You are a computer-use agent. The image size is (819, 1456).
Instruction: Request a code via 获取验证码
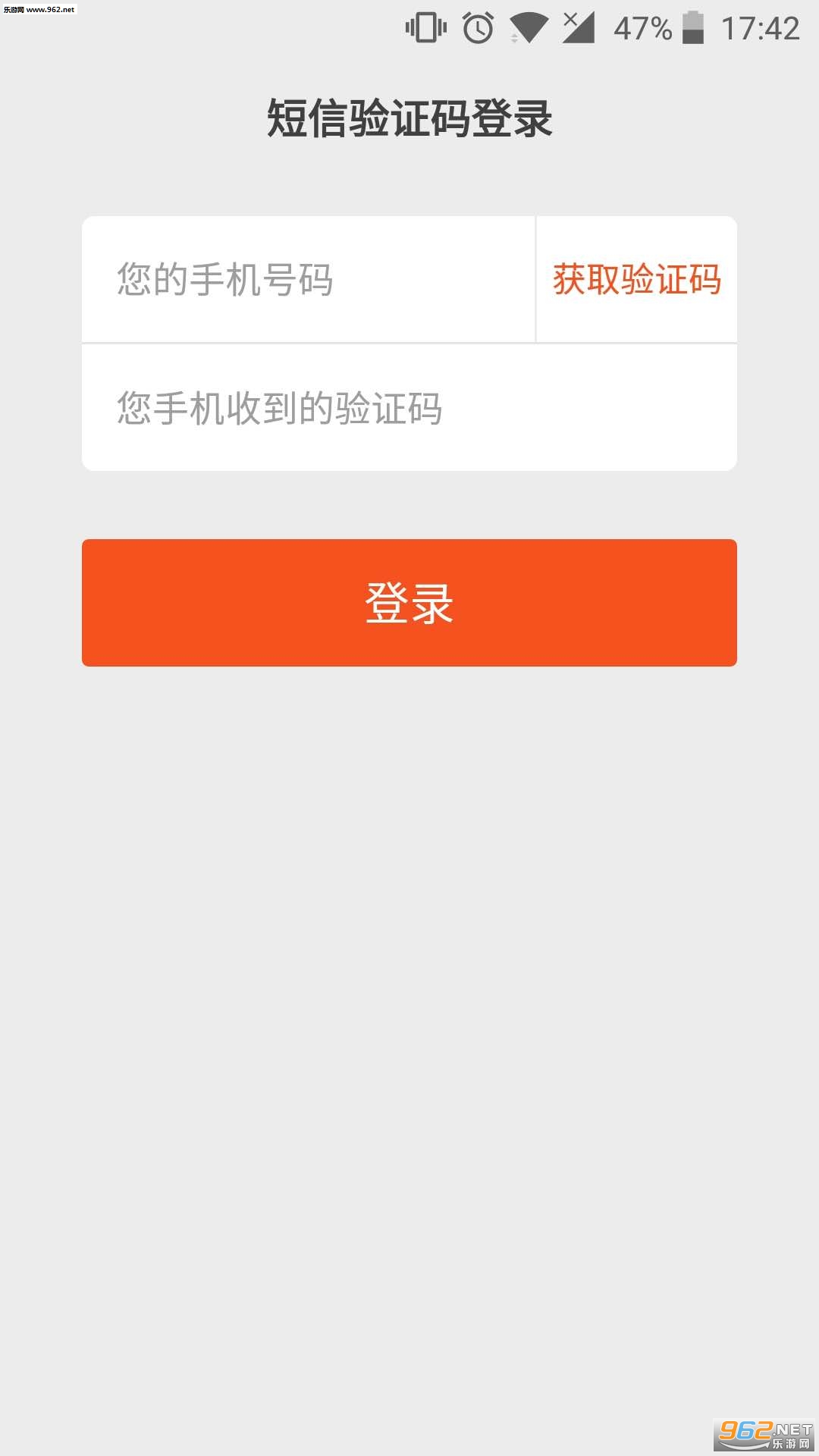(637, 279)
